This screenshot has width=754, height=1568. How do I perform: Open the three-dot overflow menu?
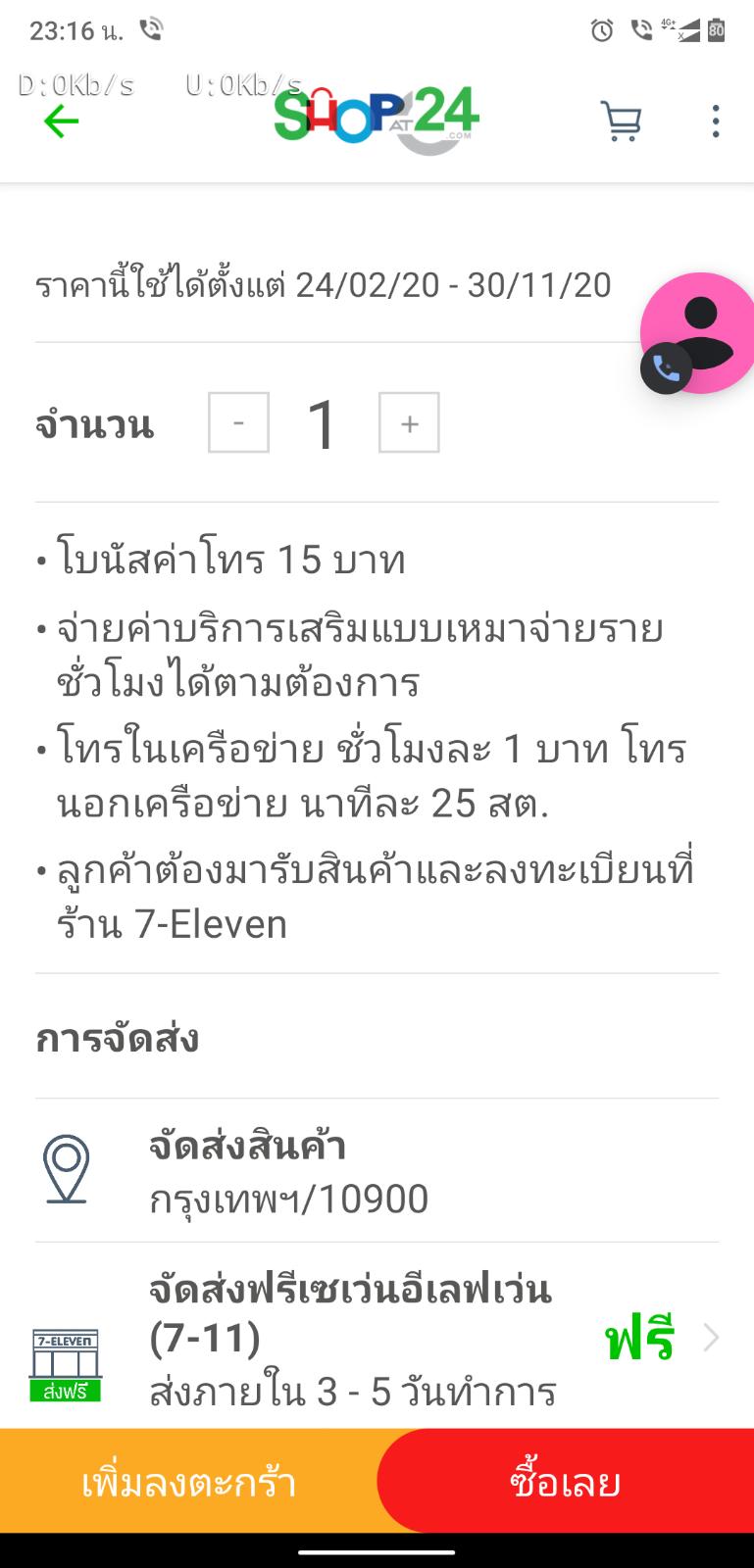tap(716, 122)
